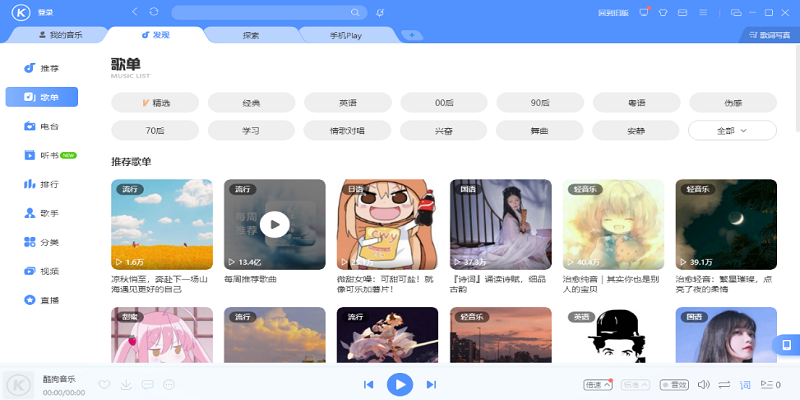Switch to the 我的音乐 tab
The image size is (800, 400).
(x=60, y=35)
